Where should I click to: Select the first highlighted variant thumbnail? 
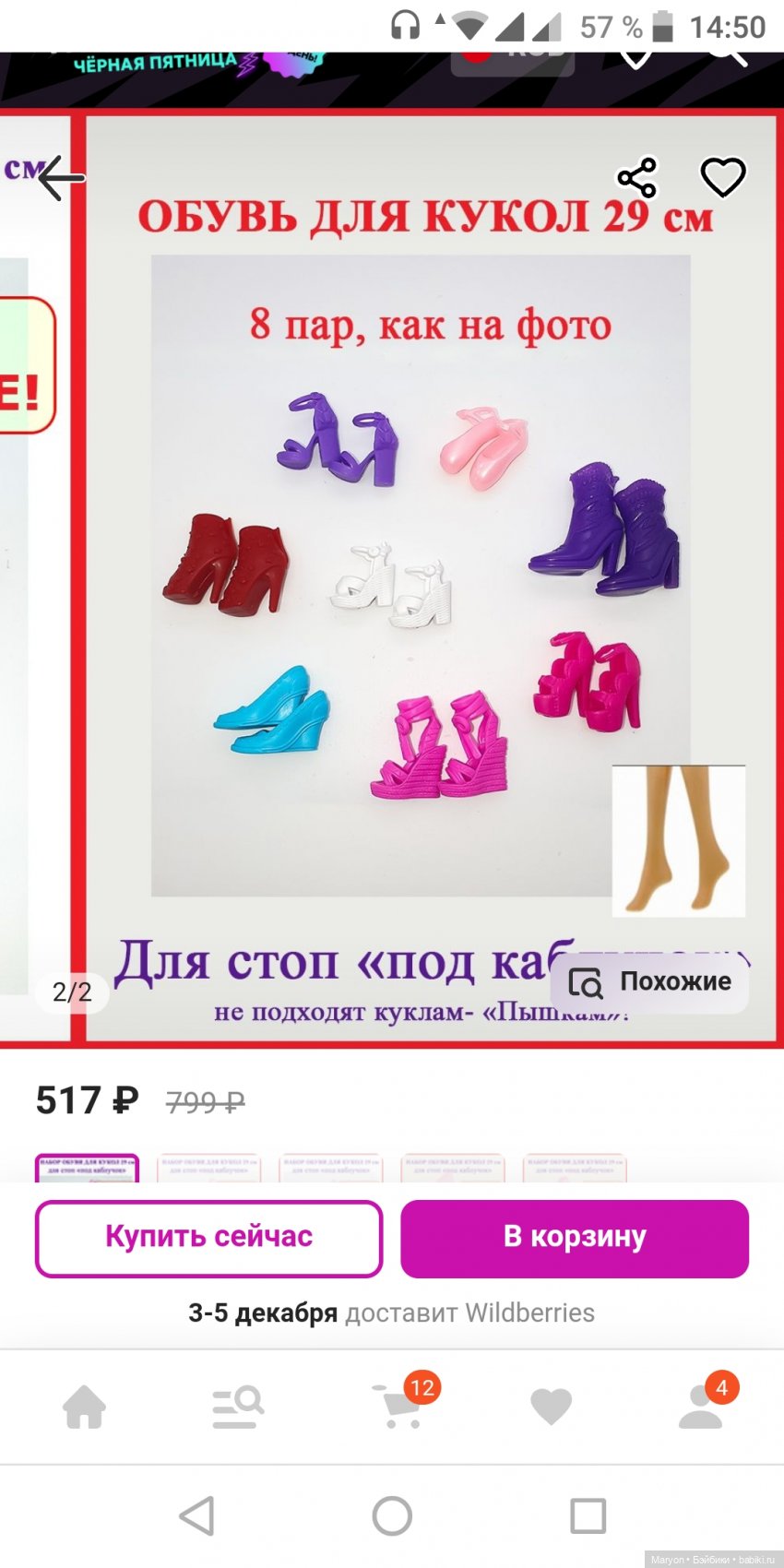pyautogui.click(x=87, y=1169)
